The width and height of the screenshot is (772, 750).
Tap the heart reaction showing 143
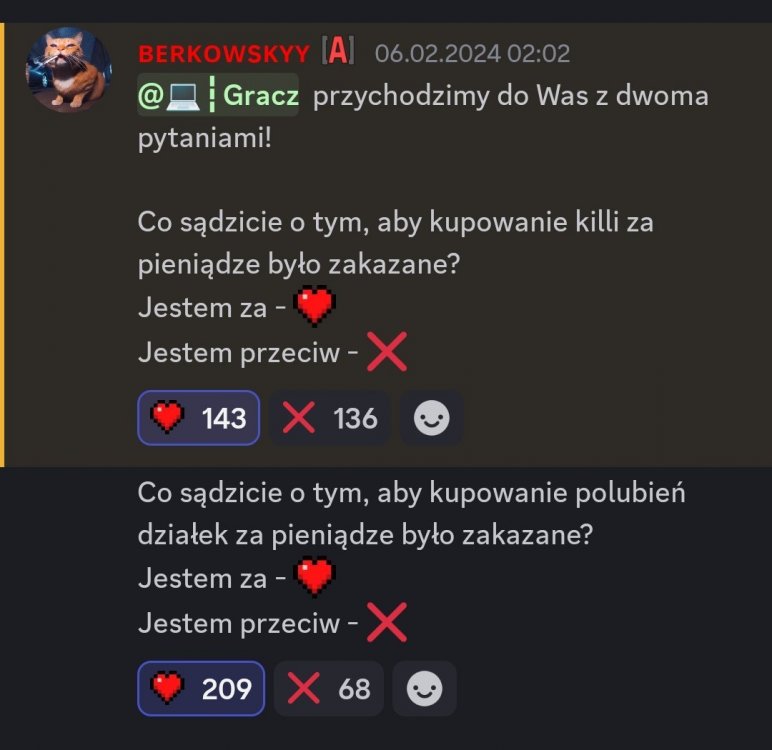198,418
